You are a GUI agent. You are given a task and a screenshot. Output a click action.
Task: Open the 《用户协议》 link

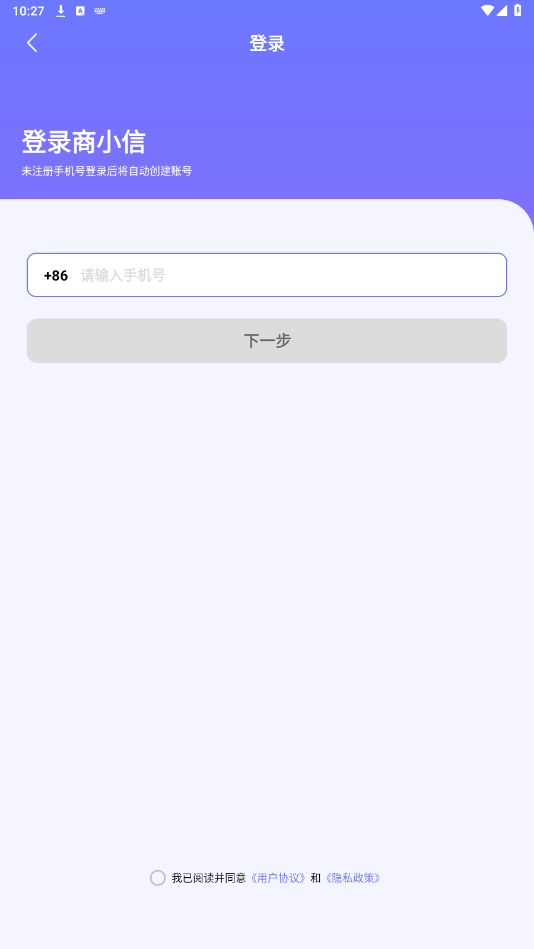pyautogui.click(x=278, y=878)
